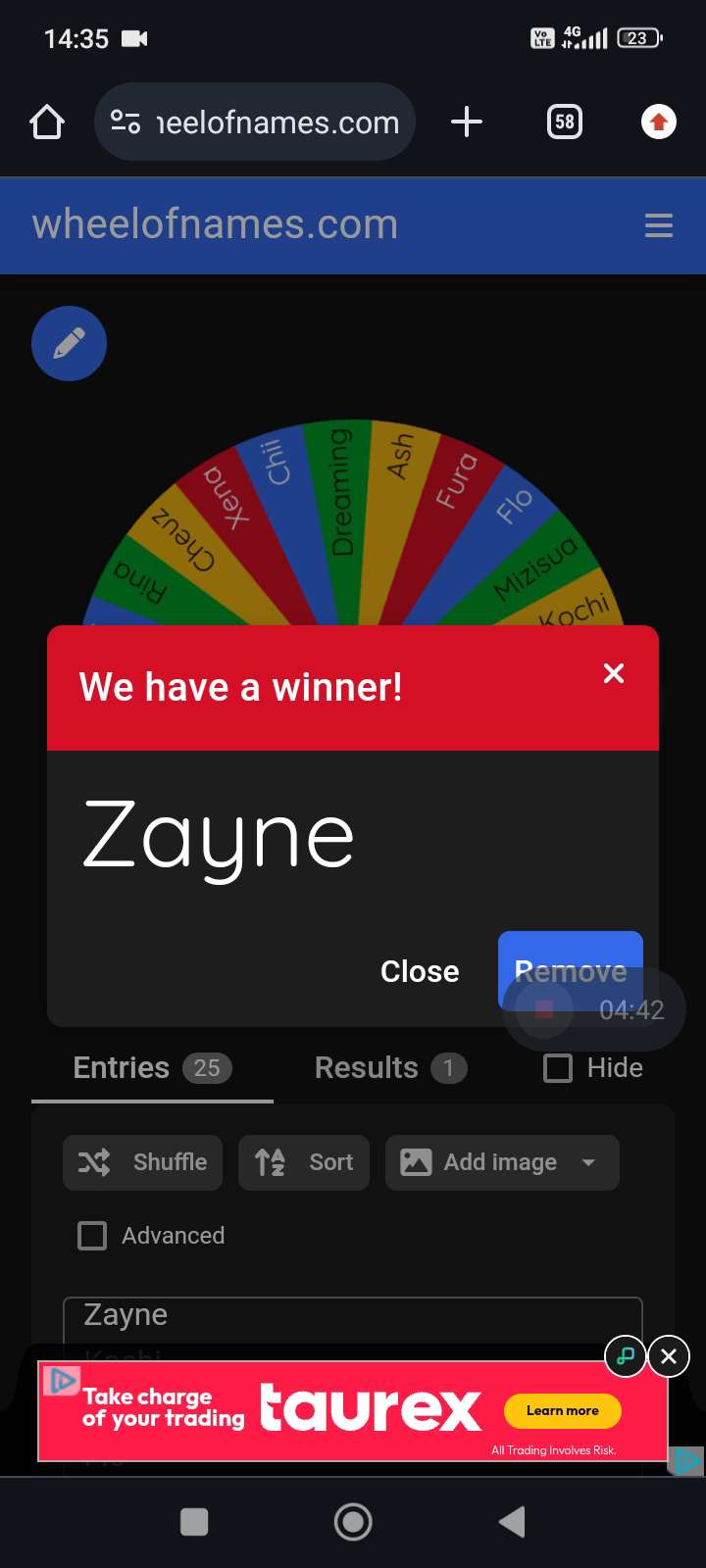The width and height of the screenshot is (706, 1568).
Task: Tap the browser home icon
Action: (47, 122)
